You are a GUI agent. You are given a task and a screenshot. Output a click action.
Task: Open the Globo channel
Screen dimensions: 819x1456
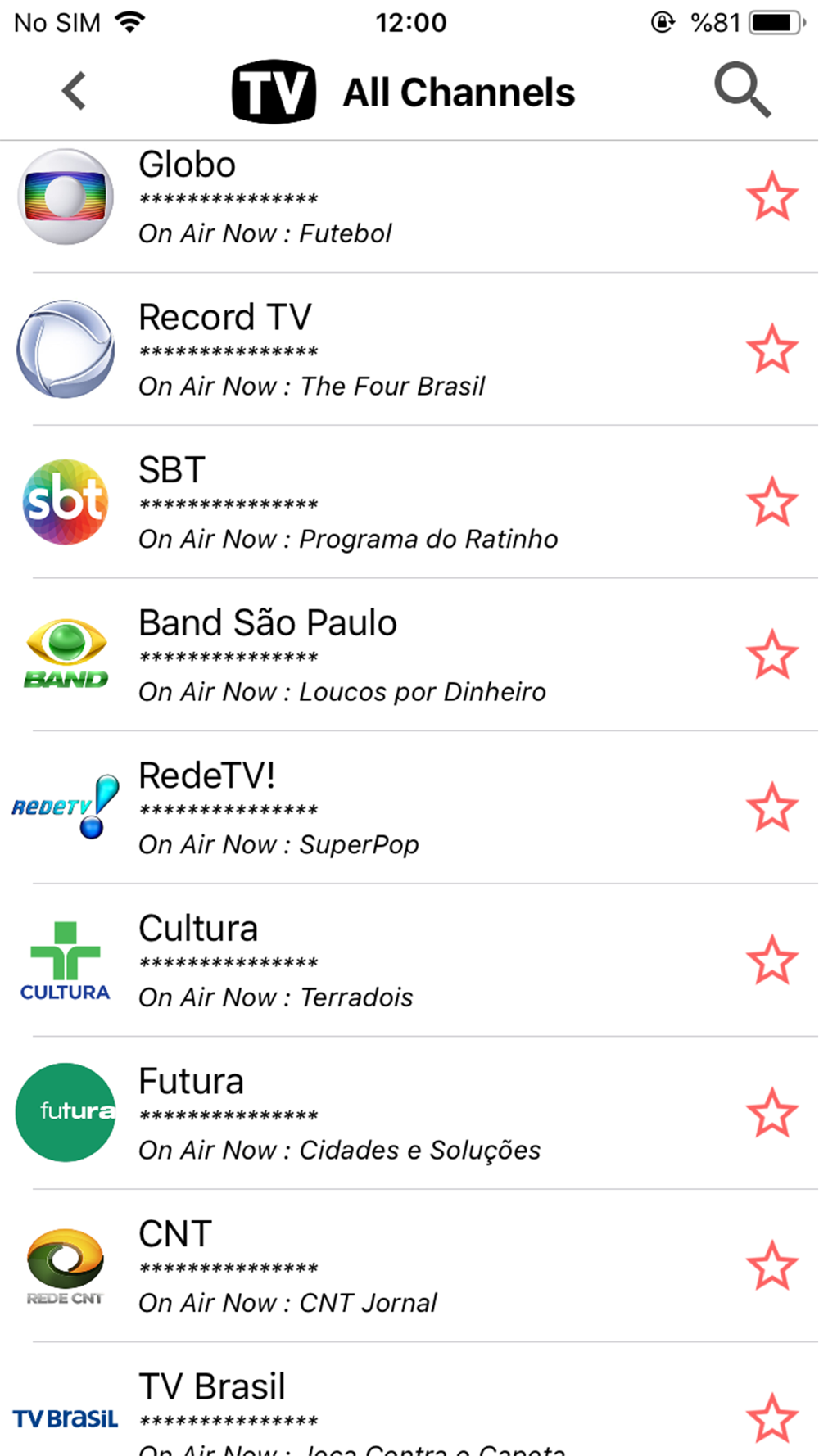click(x=409, y=197)
